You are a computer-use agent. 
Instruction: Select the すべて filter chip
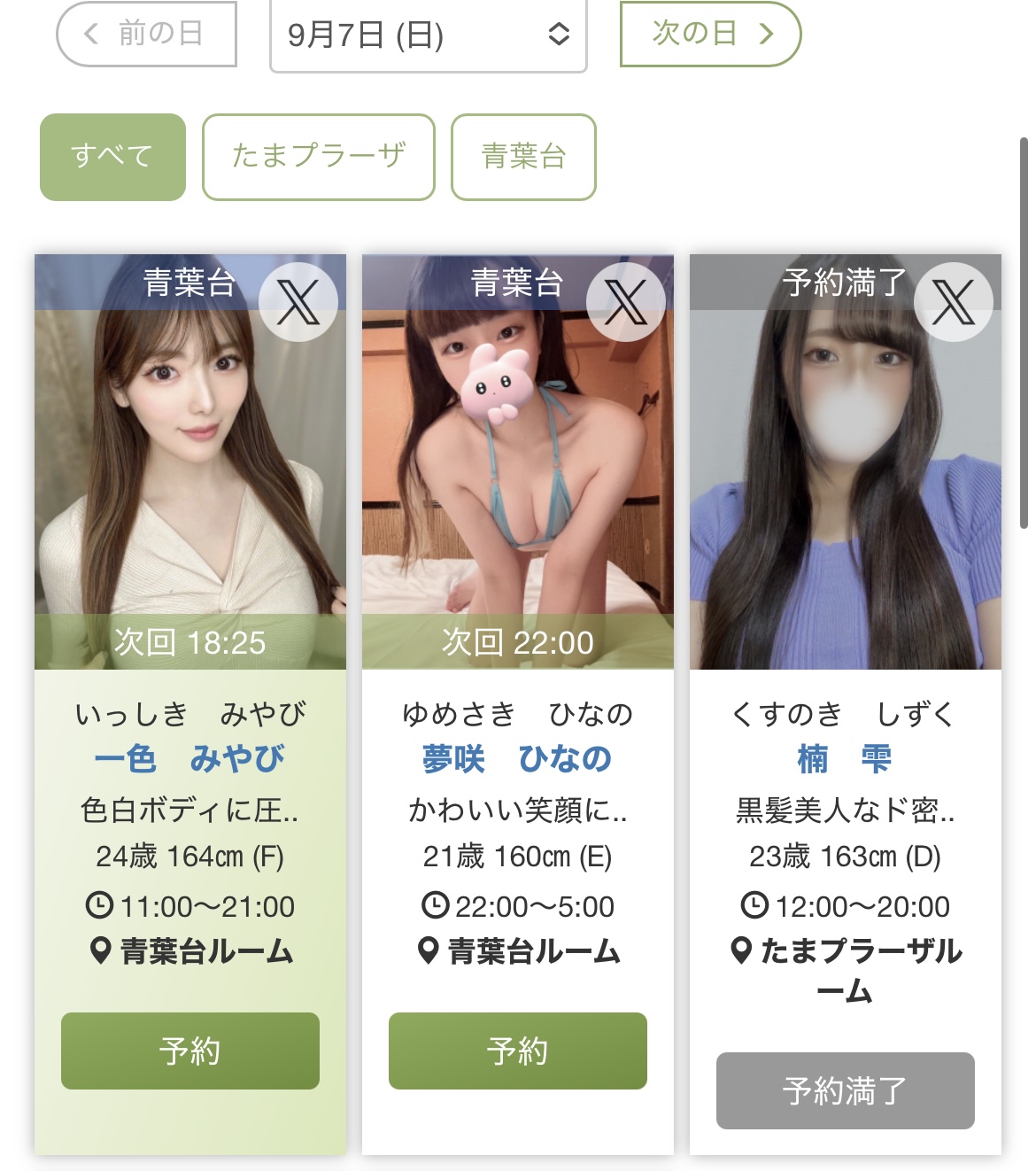tap(112, 157)
